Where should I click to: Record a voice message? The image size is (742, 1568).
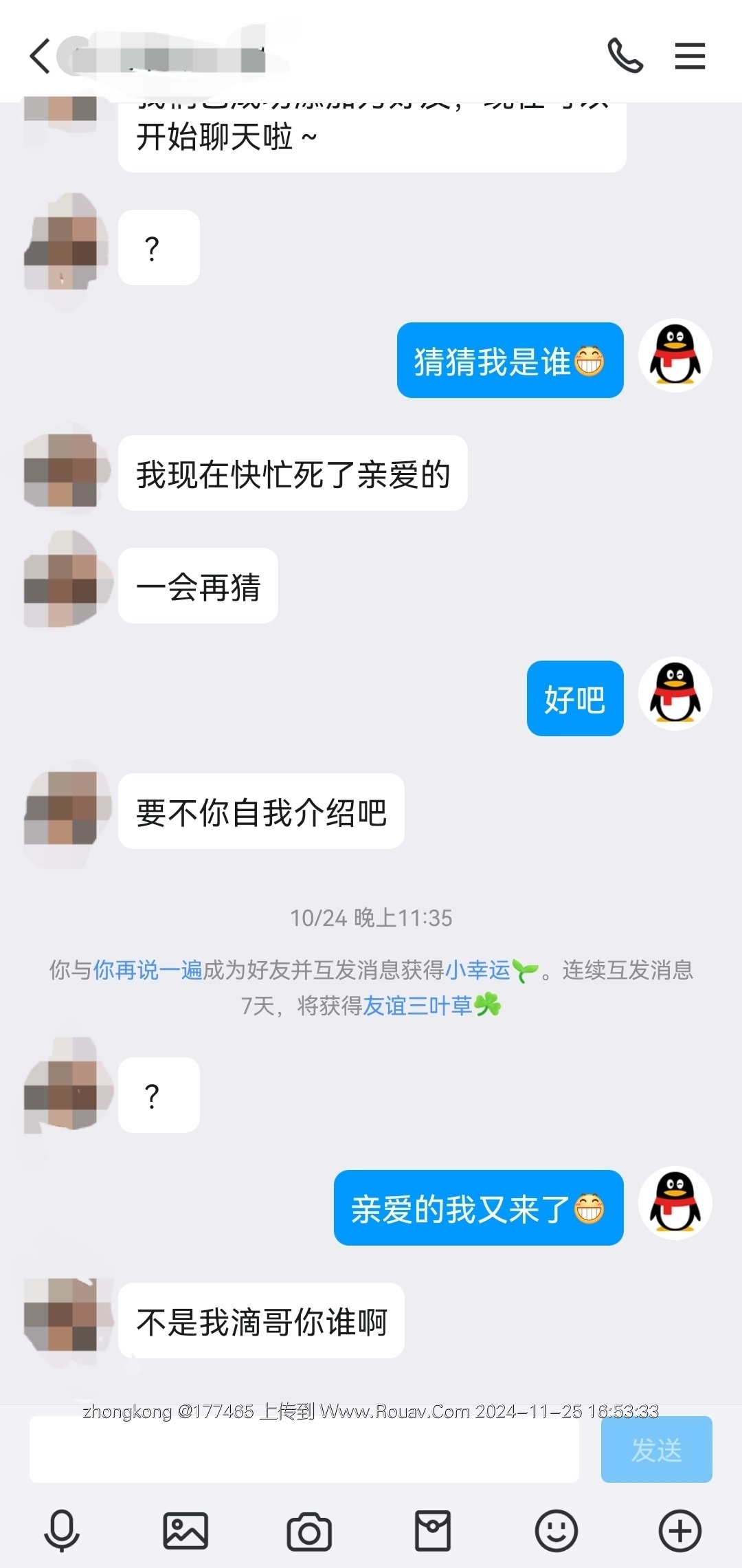pos(62,1532)
